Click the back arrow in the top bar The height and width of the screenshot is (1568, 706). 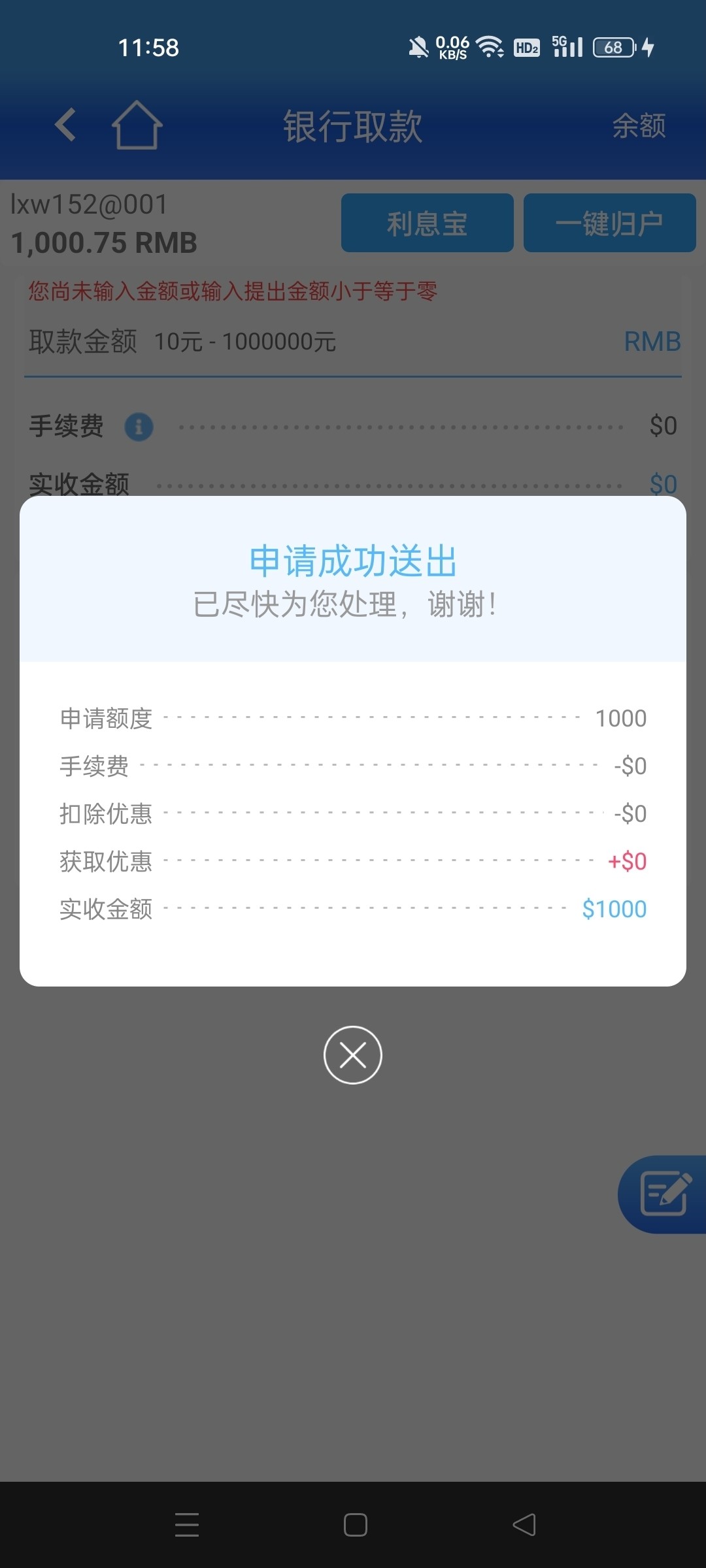(65, 126)
